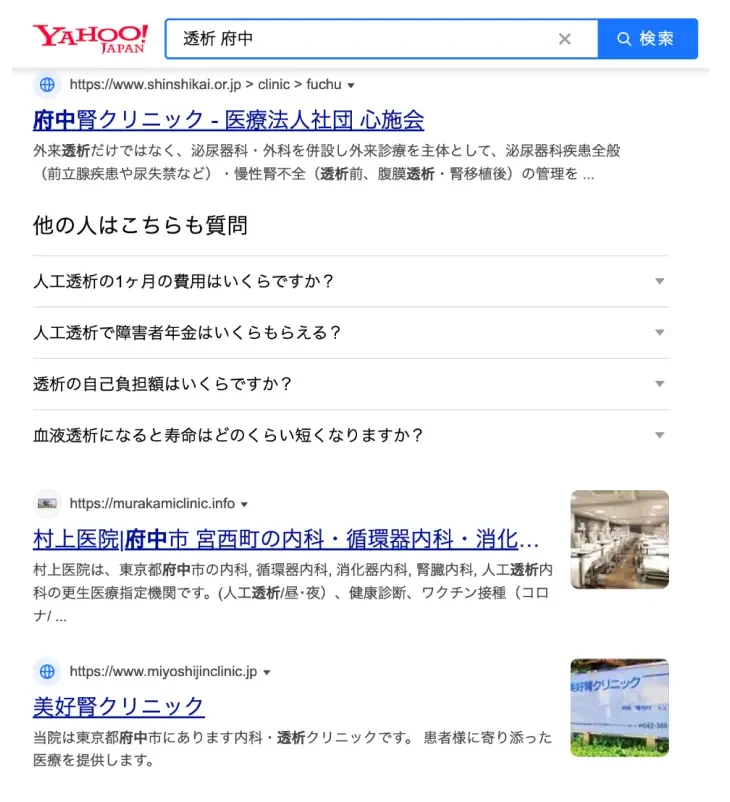This screenshot has height=802, width=730.
Task: Expand the chevron next to miyoshijinclinic.jp URL
Action: 266,672
